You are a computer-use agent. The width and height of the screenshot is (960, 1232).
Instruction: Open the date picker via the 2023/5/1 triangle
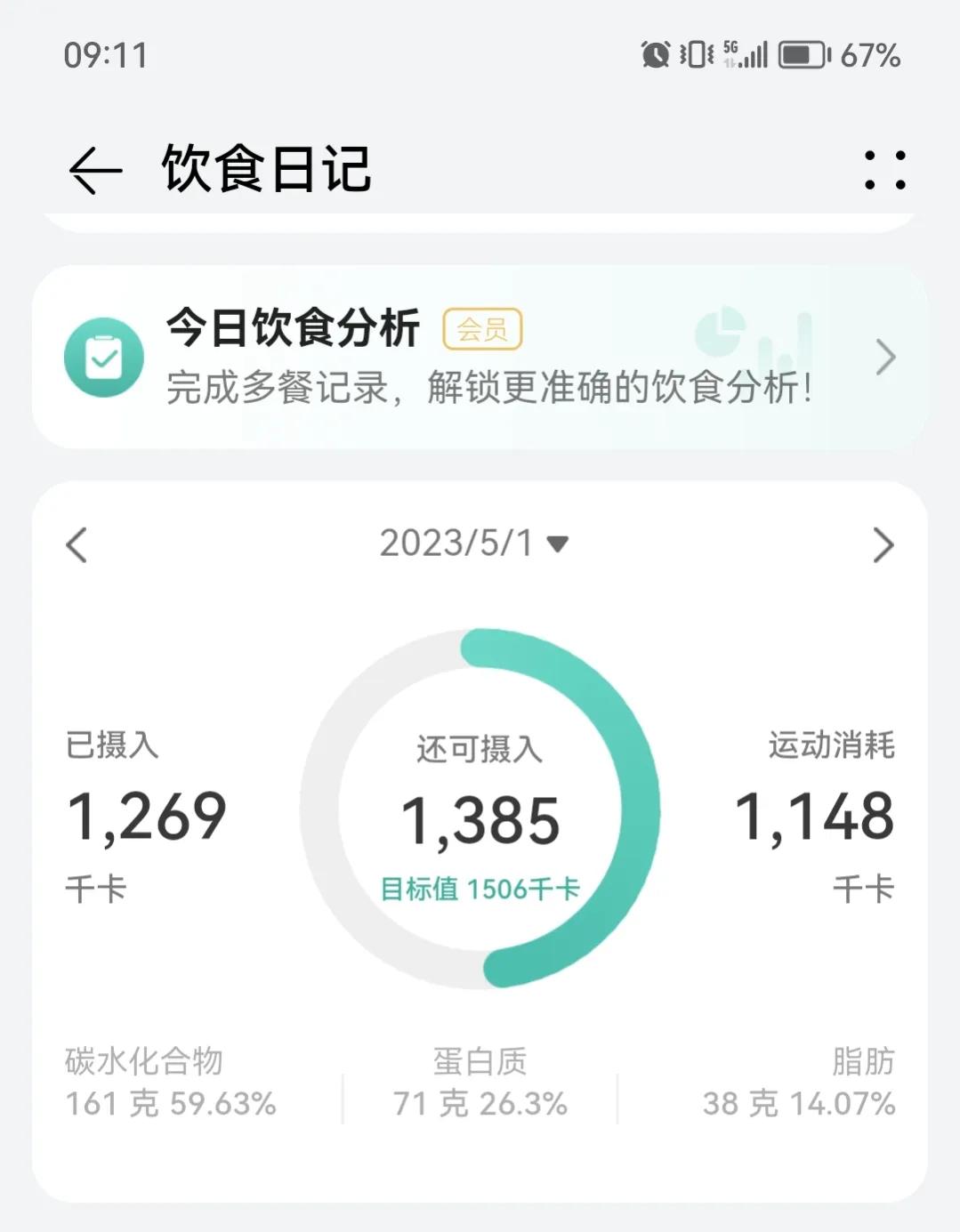(x=559, y=544)
